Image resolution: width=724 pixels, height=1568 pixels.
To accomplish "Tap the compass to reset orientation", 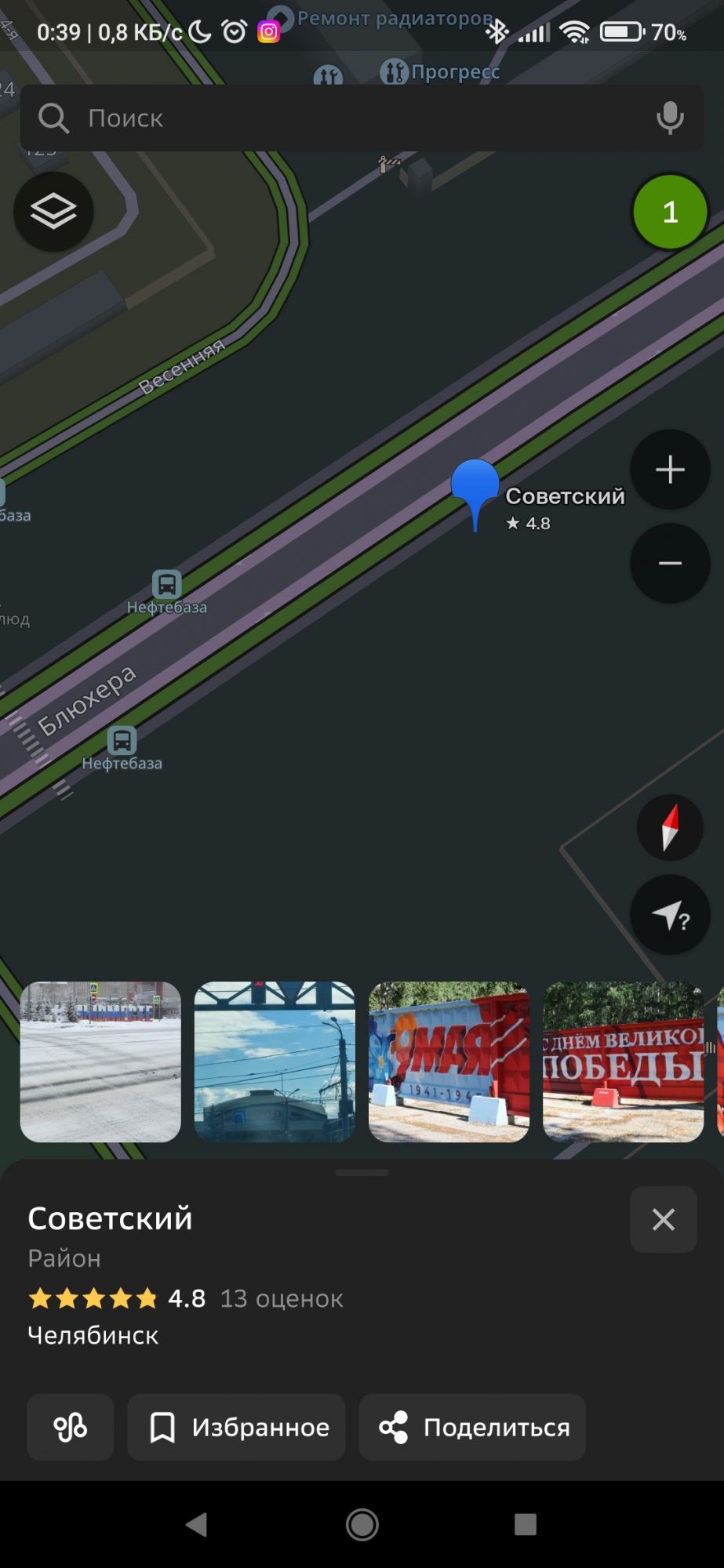I will click(x=670, y=827).
